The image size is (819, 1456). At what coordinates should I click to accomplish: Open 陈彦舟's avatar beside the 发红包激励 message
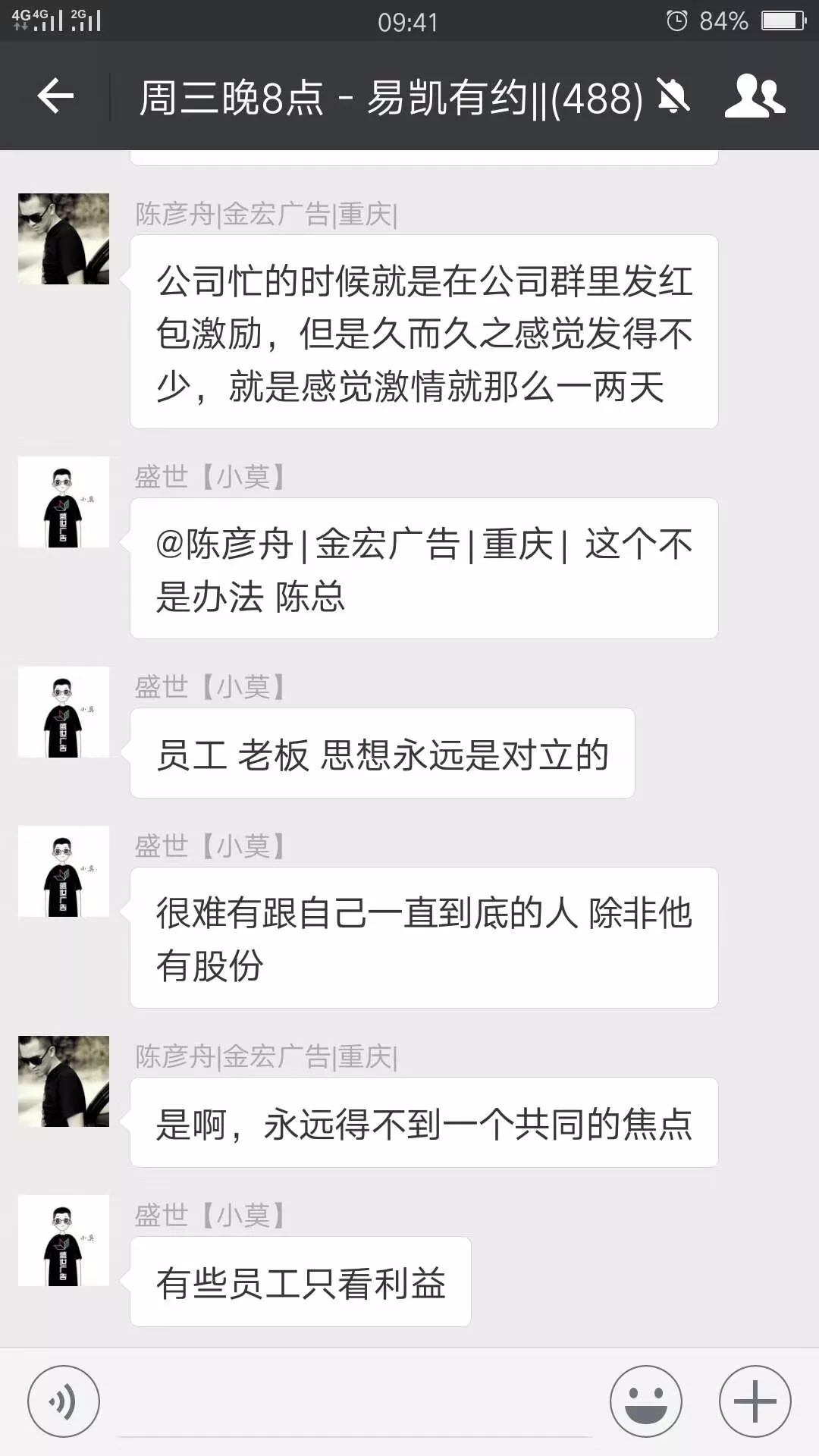(x=64, y=239)
